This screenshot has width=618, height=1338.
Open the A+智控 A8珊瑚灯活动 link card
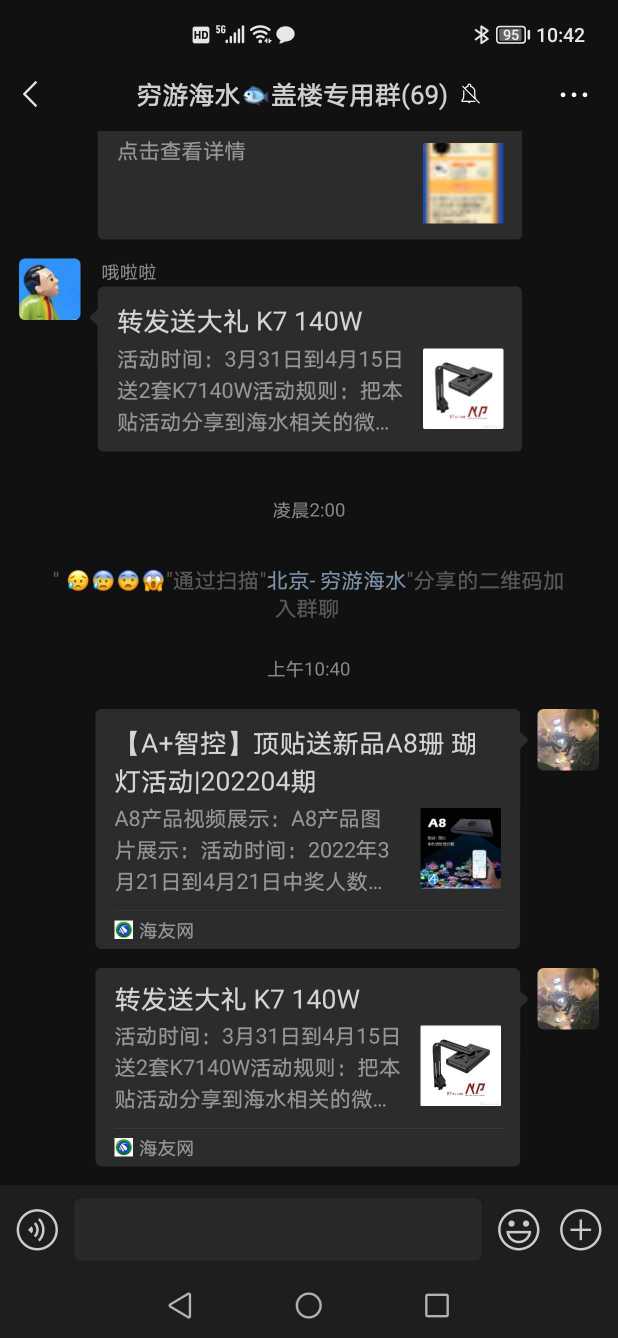tap(307, 828)
